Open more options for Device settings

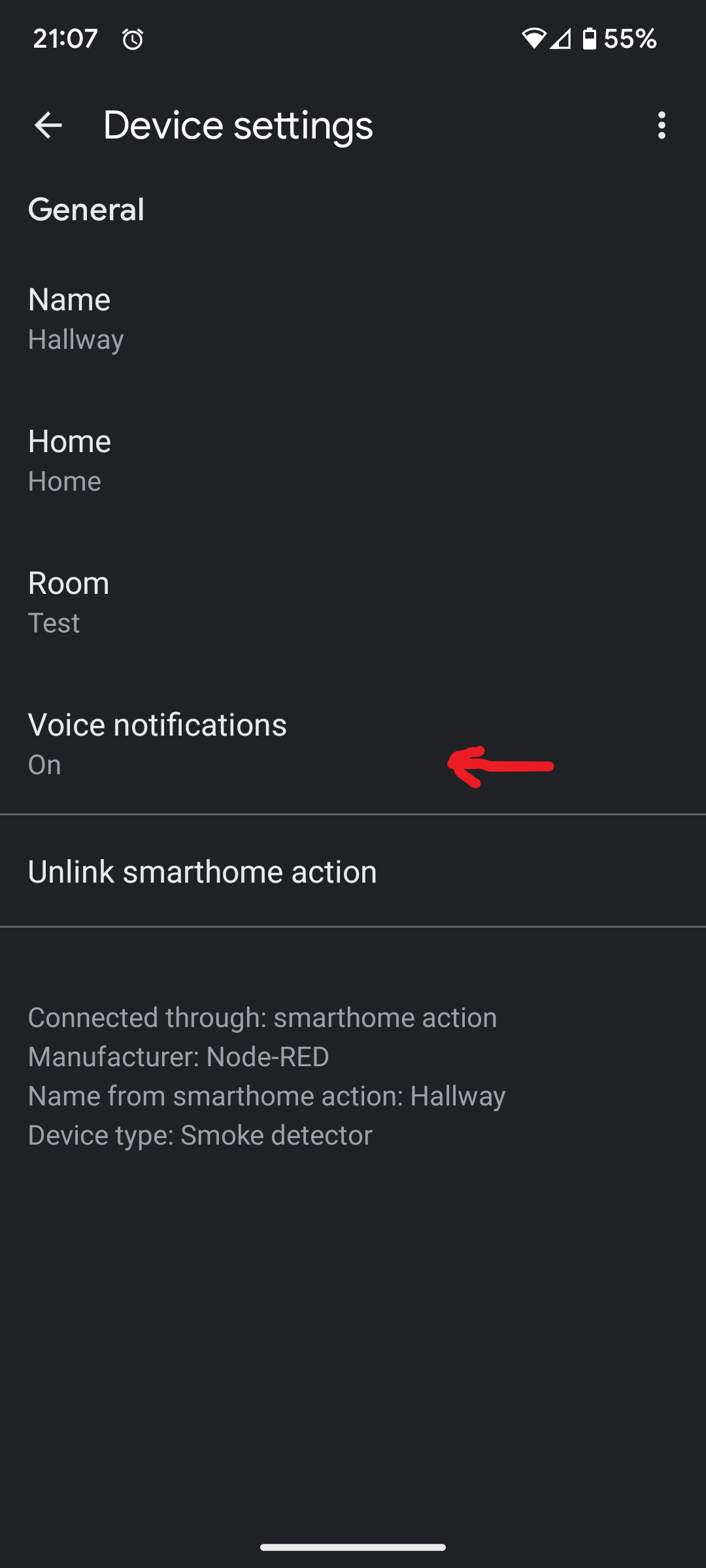(661, 126)
